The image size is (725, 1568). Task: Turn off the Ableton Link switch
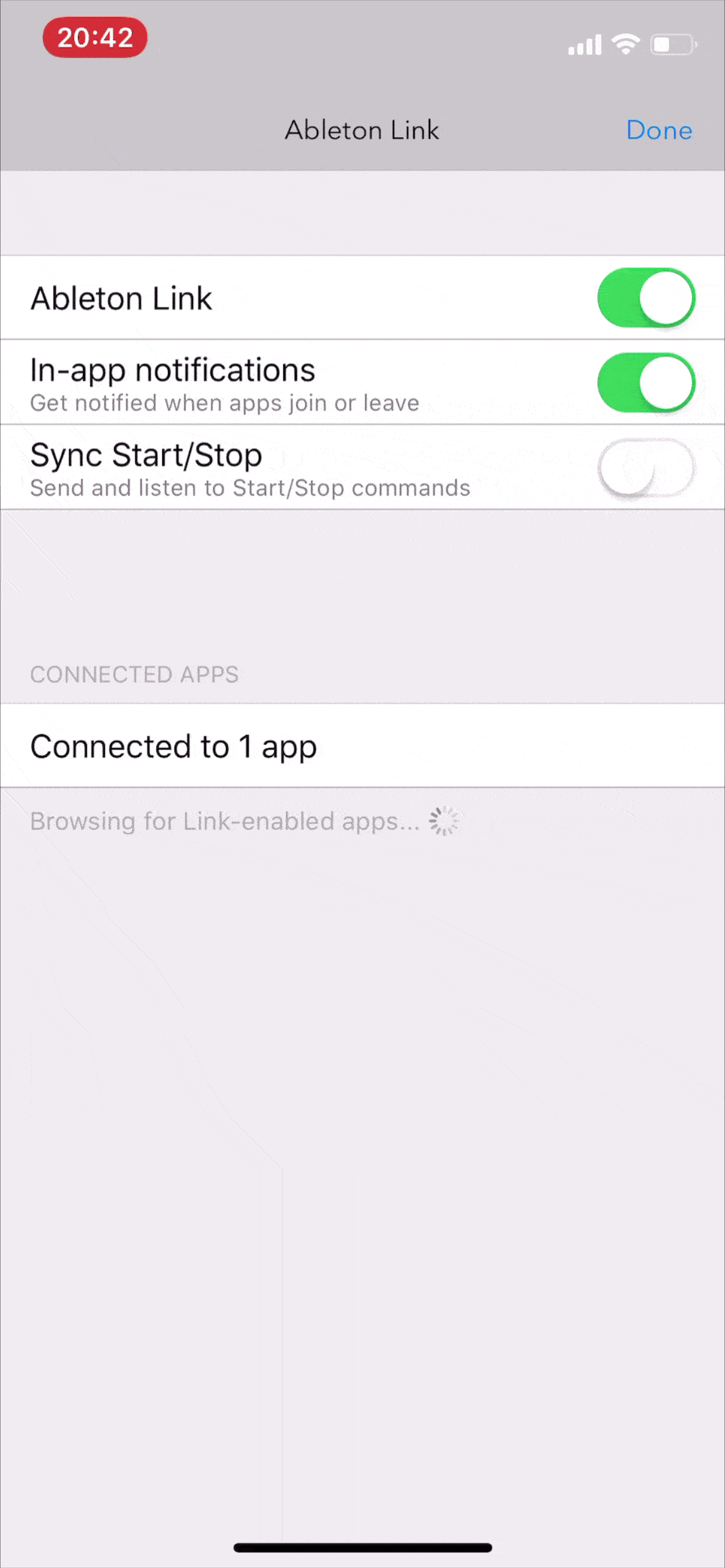[646, 298]
